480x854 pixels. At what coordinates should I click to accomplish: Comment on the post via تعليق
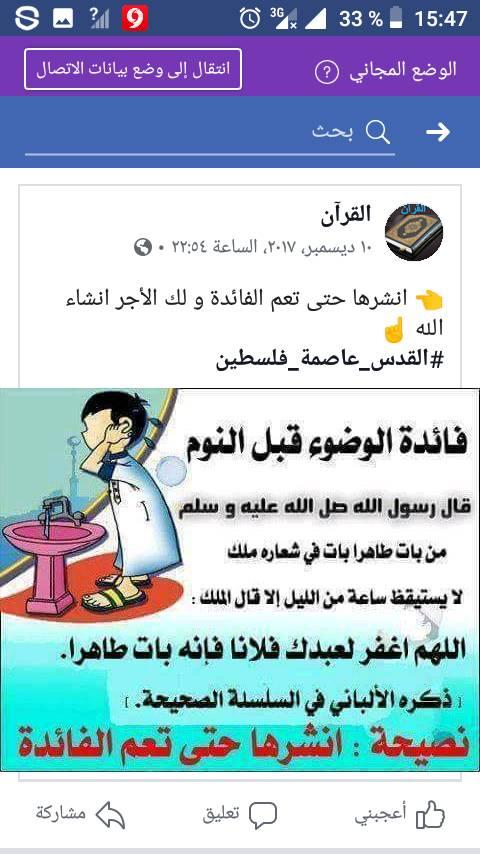pyautogui.click(x=240, y=815)
